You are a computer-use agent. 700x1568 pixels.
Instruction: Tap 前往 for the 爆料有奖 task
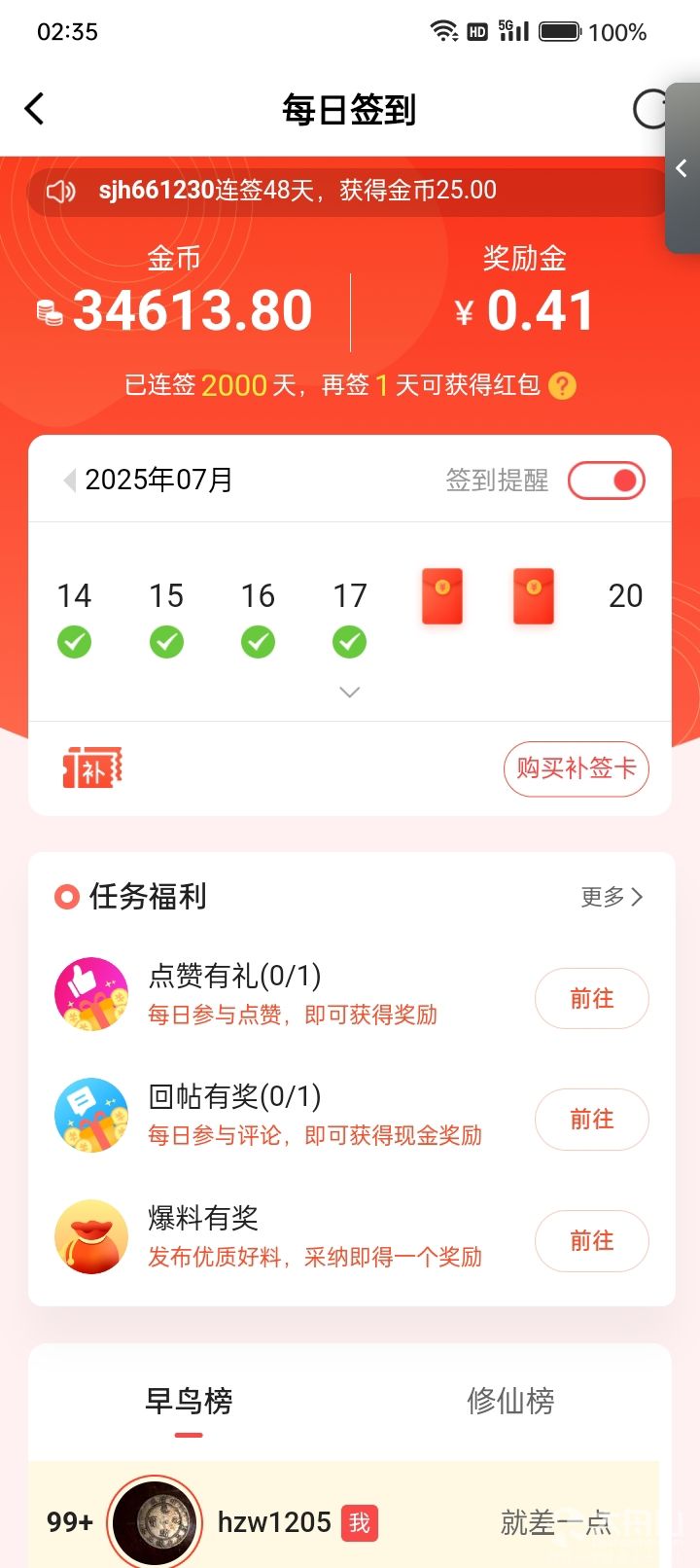[591, 1241]
